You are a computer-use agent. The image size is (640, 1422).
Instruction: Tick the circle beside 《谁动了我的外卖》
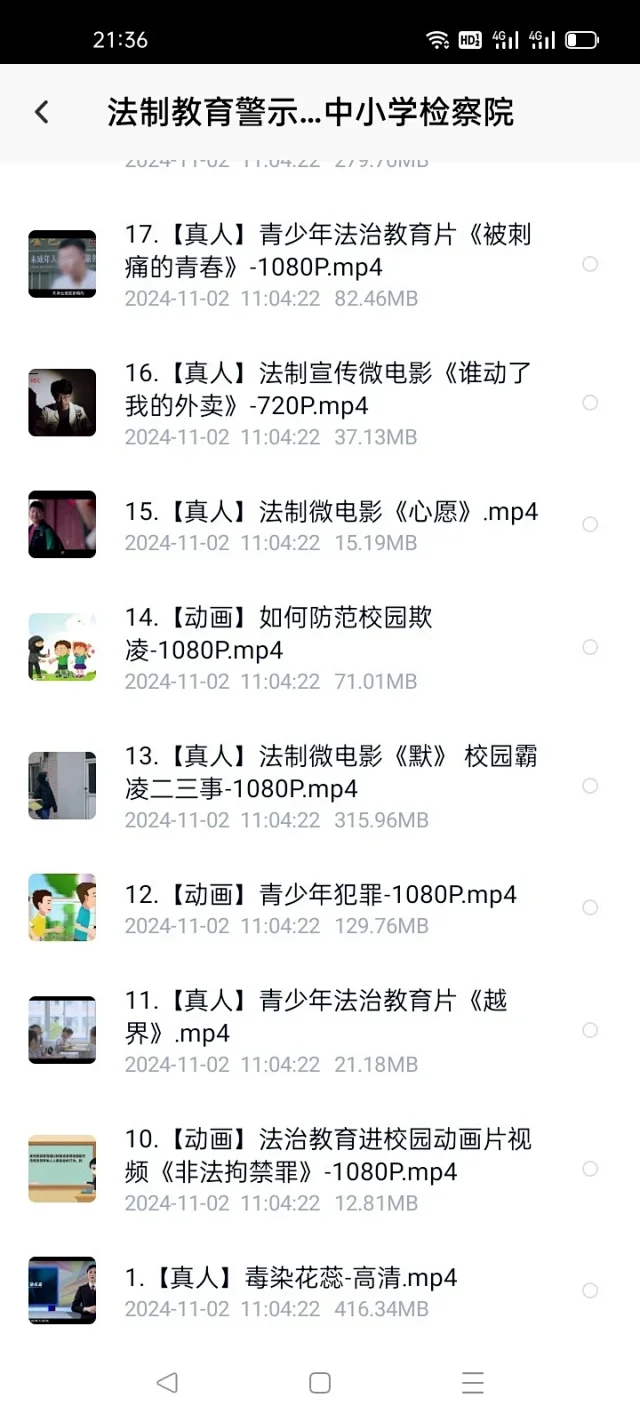(590, 402)
